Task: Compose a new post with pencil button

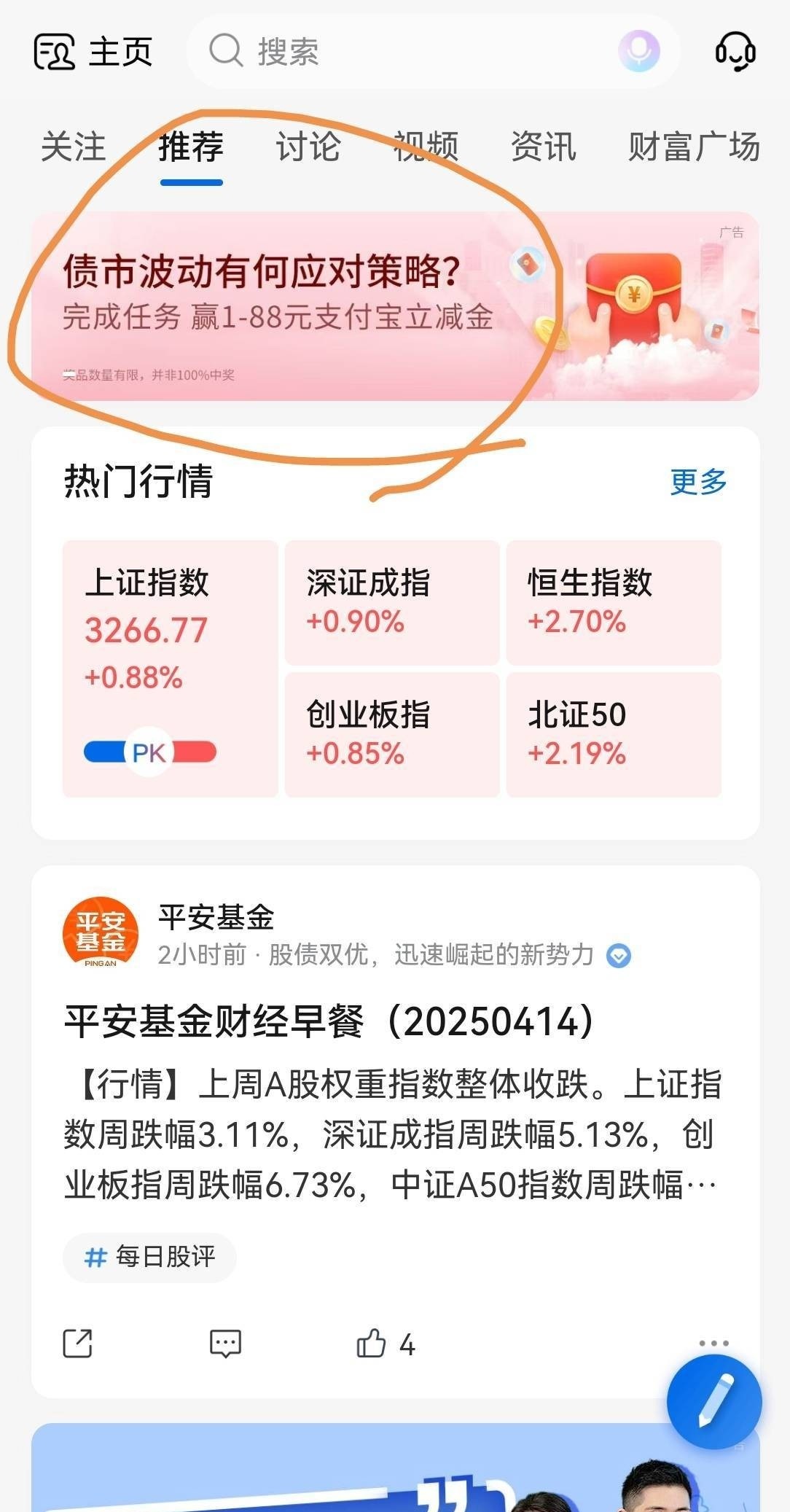Action: (714, 1401)
